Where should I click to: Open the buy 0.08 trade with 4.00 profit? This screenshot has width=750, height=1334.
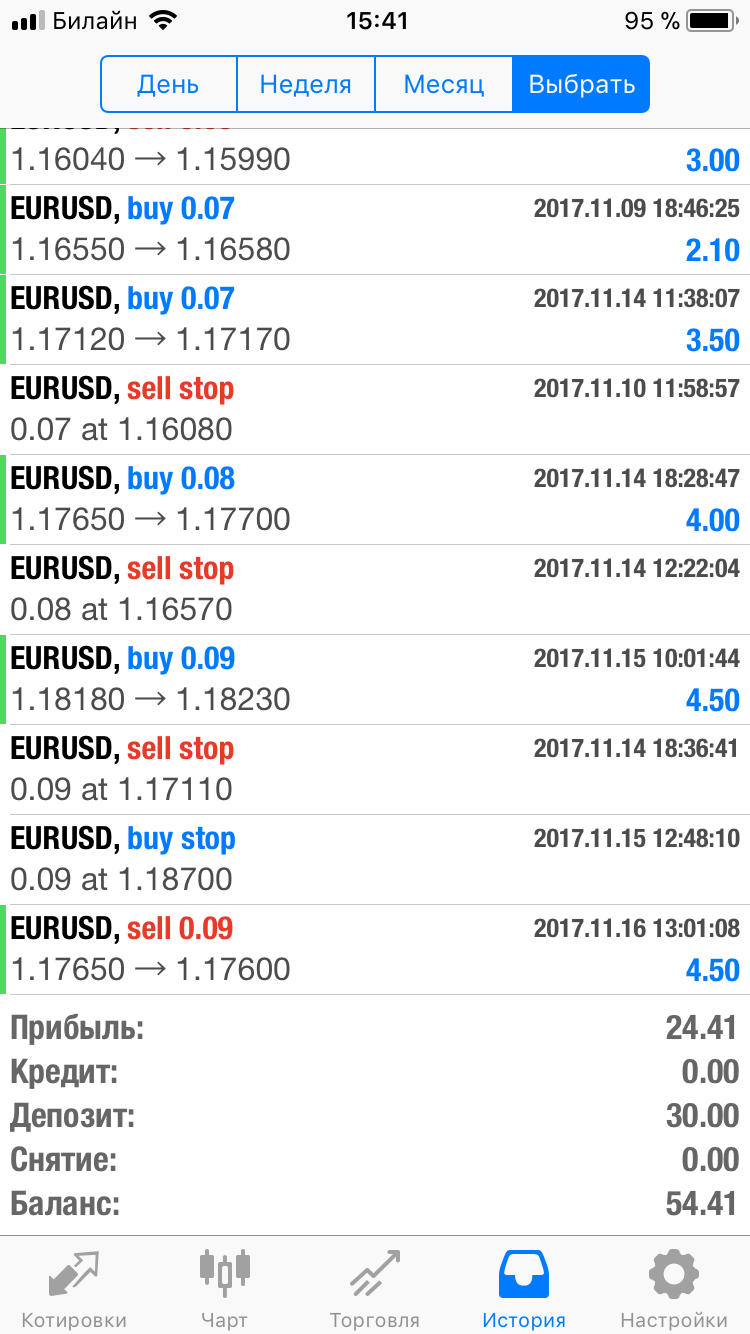click(x=375, y=499)
